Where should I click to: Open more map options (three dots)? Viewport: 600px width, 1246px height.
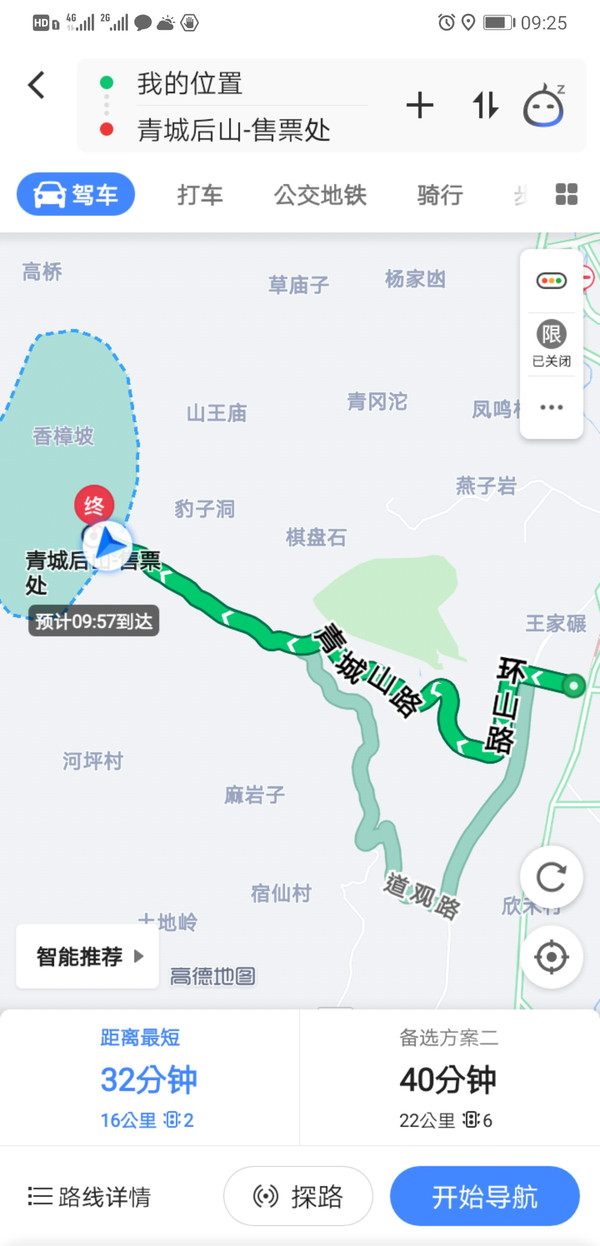(551, 407)
